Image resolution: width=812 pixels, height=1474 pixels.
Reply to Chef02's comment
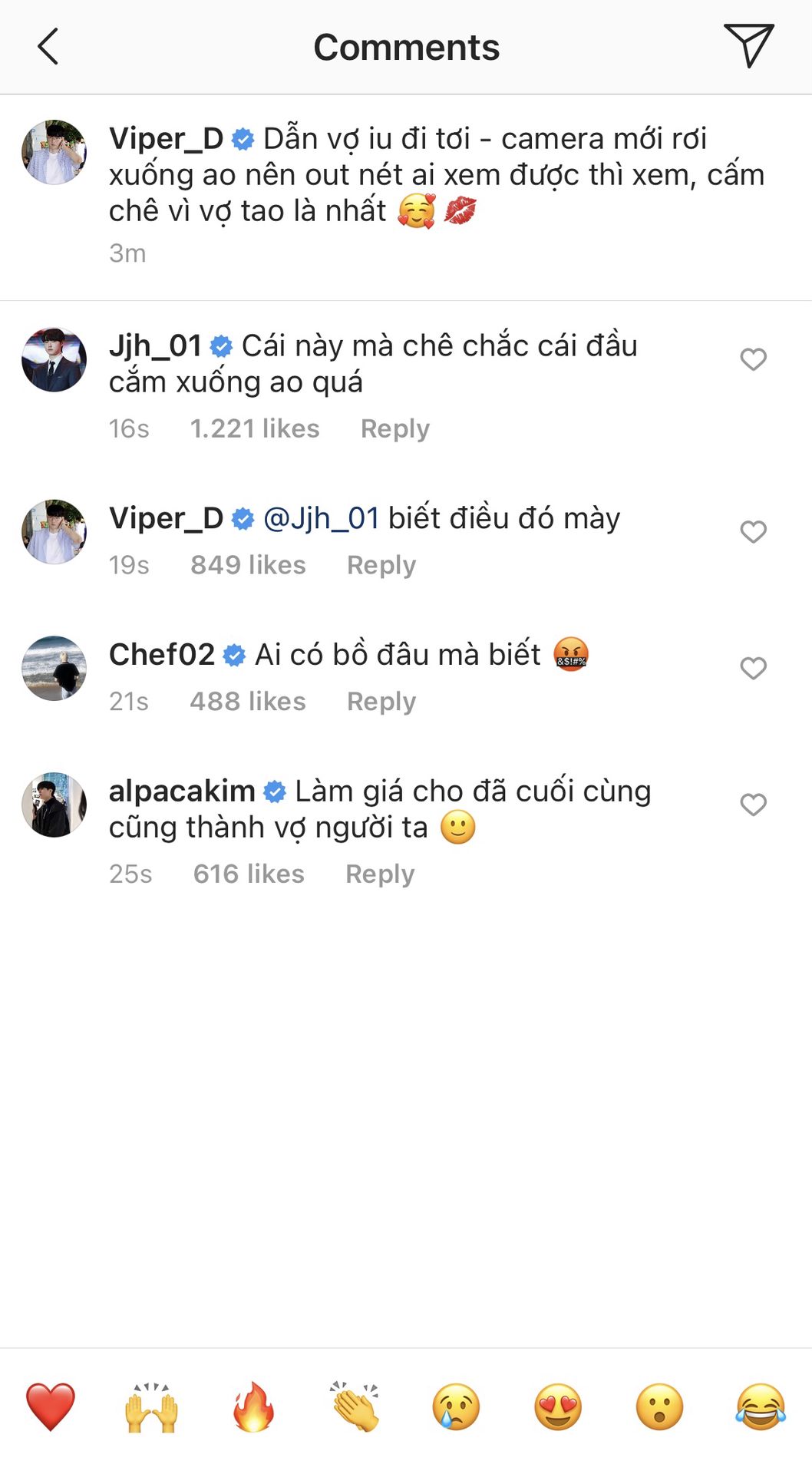[x=381, y=702]
